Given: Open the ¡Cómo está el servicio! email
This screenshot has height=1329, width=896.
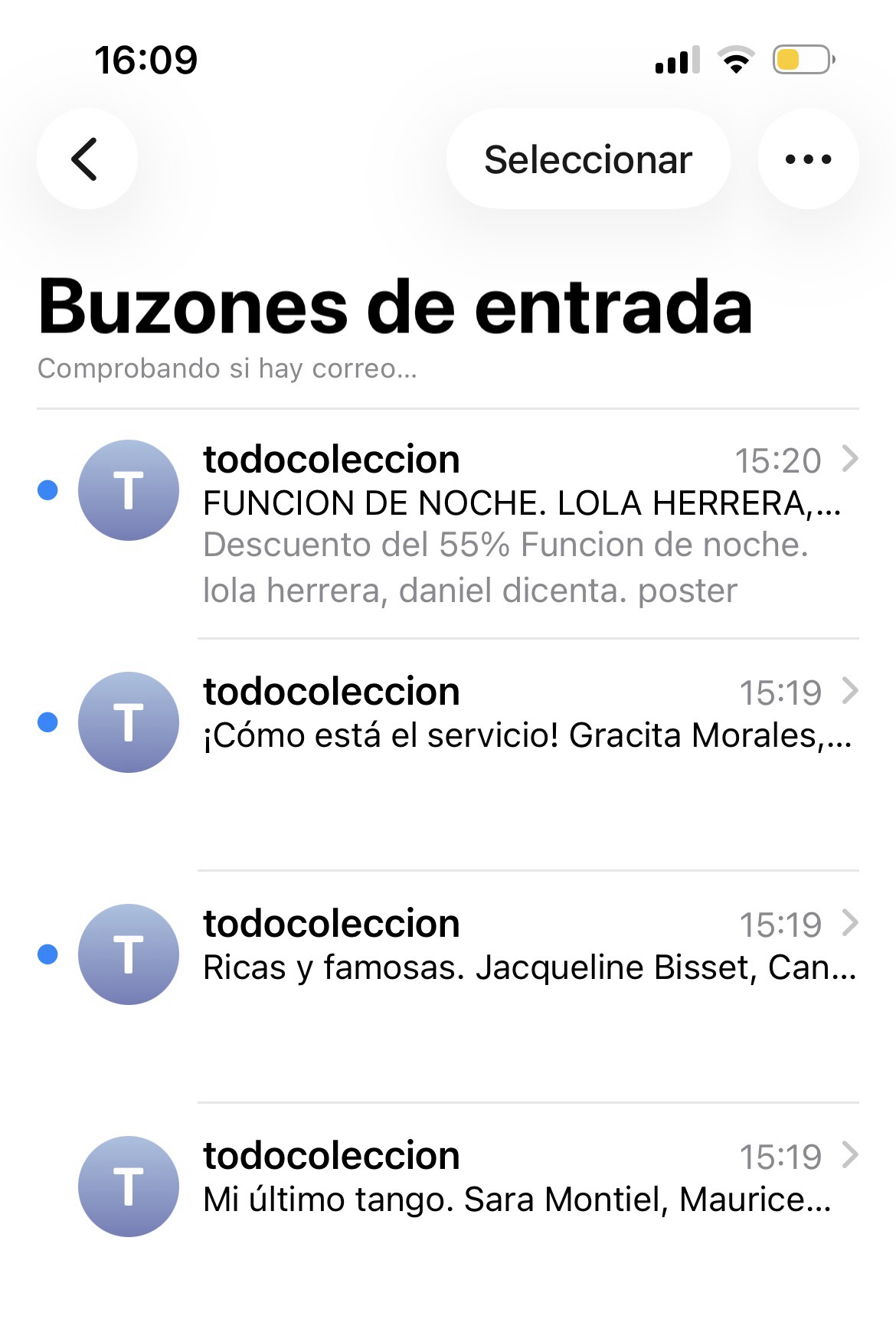Looking at the screenshot, I should tap(521, 735).
